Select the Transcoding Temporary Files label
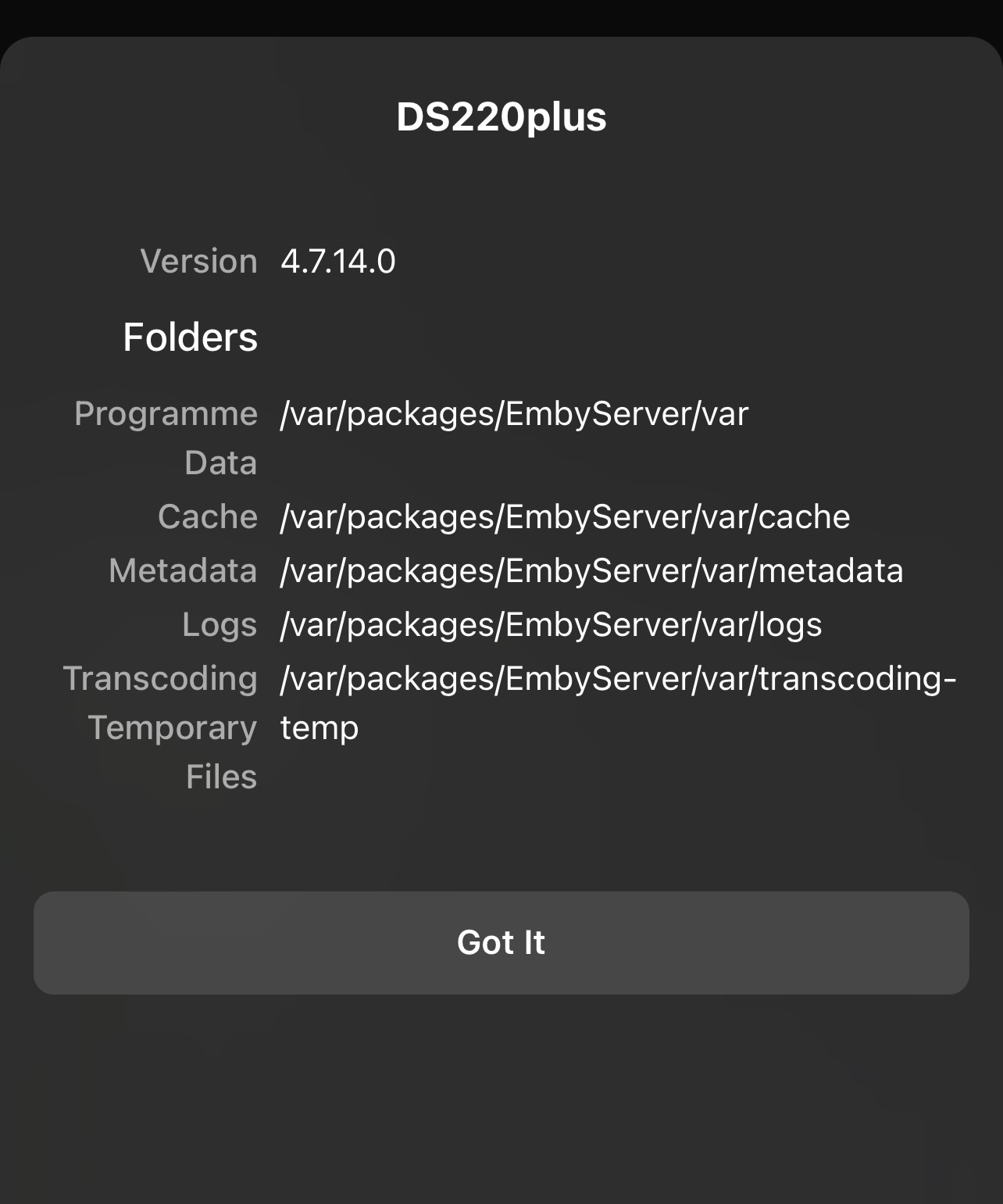Screen dimensions: 1003x1204 click(x=161, y=727)
